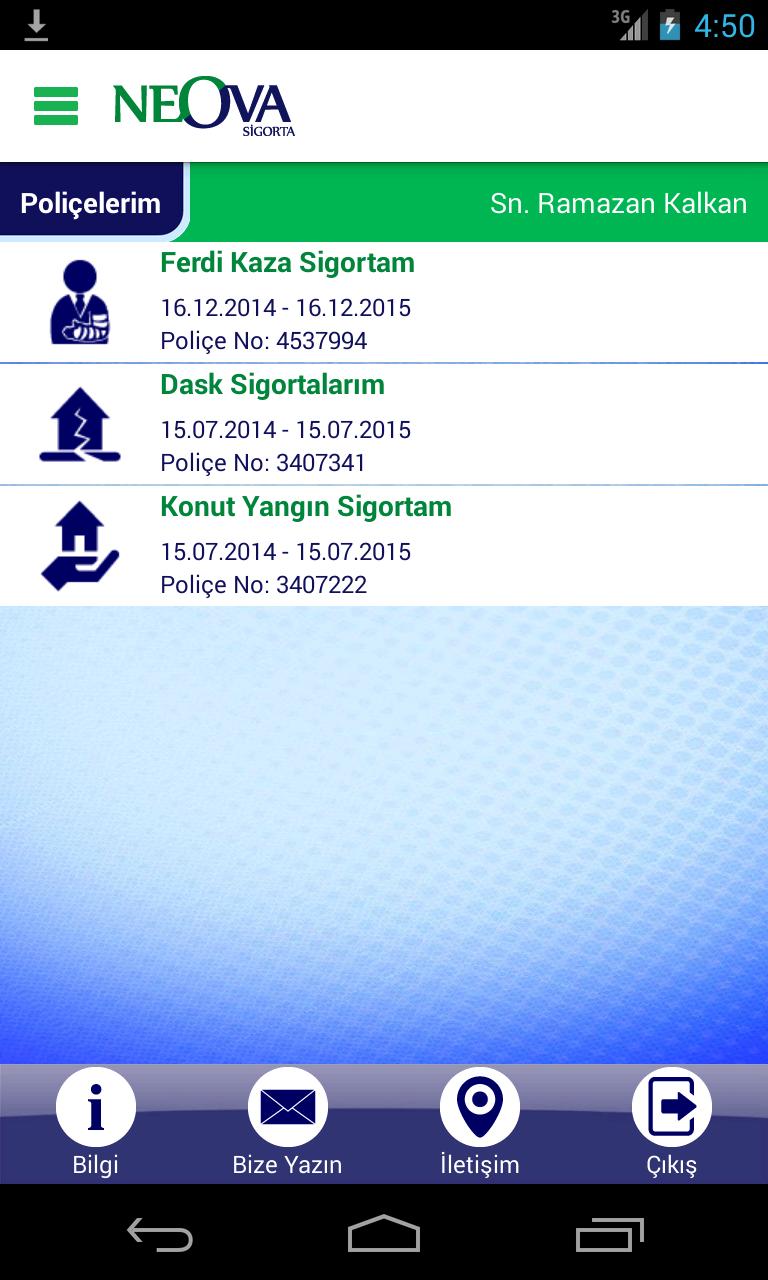Select the Konut Yangın house-in-hand icon
This screenshot has width=768, height=1280.
79,545
